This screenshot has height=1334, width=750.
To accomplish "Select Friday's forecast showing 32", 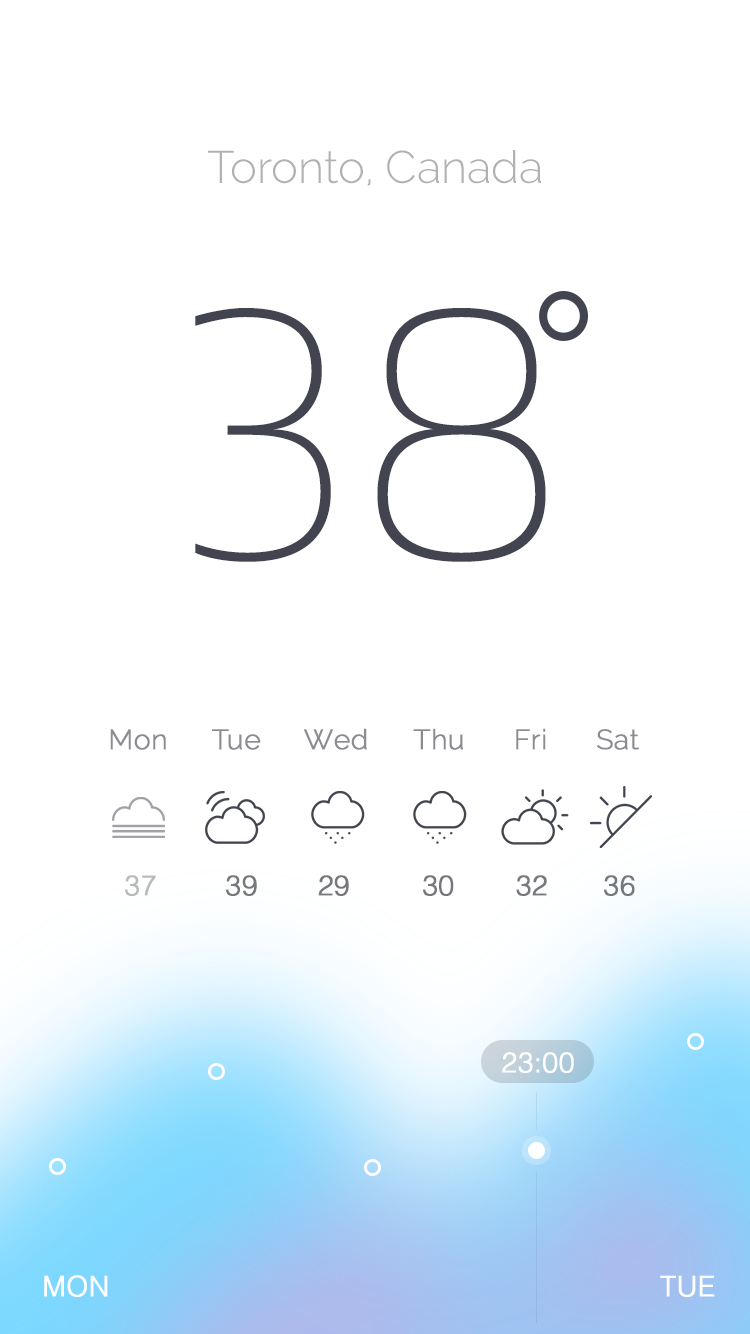I will tap(532, 812).
